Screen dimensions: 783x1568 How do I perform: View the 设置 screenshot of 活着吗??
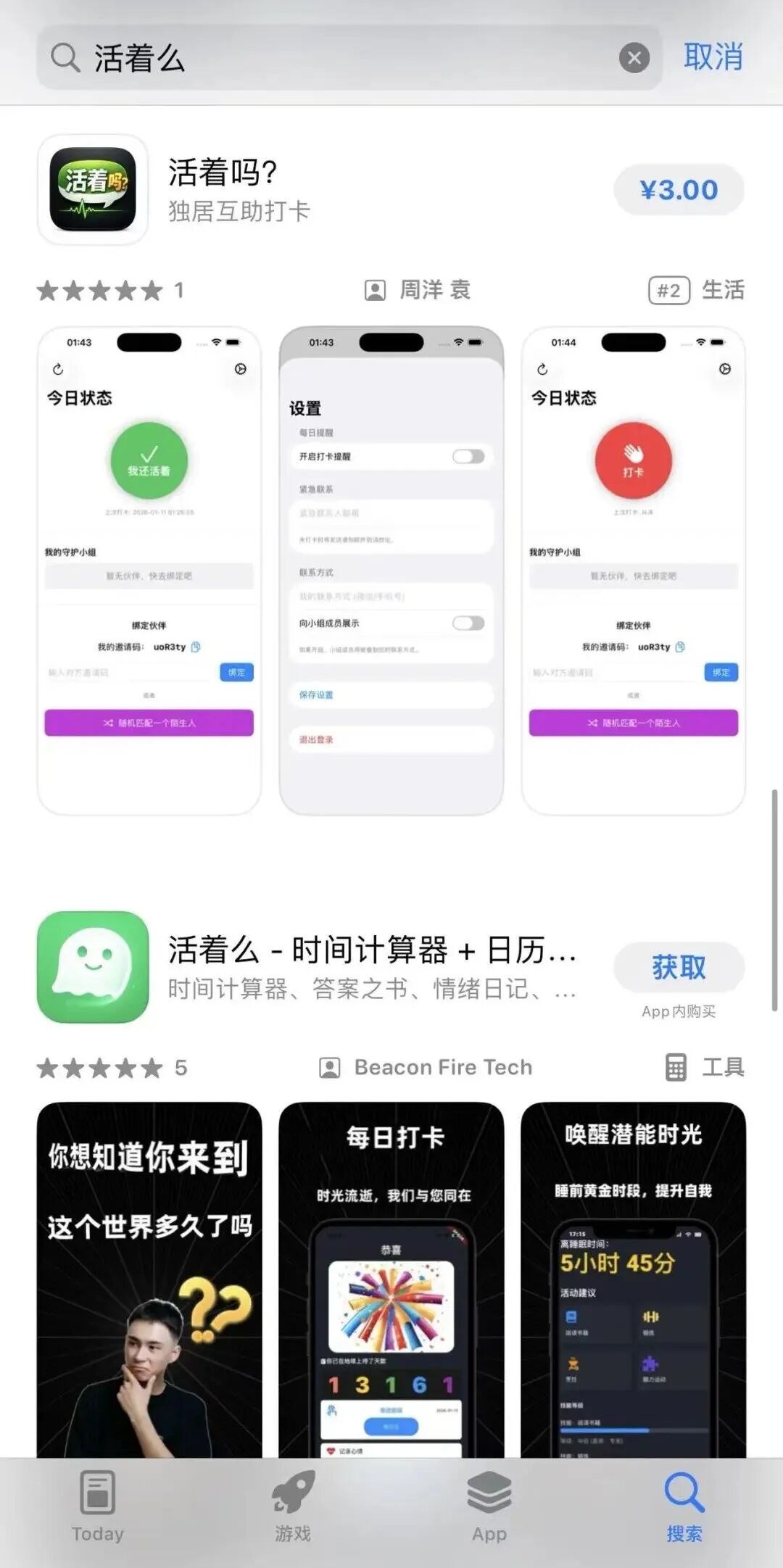point(391,571)
